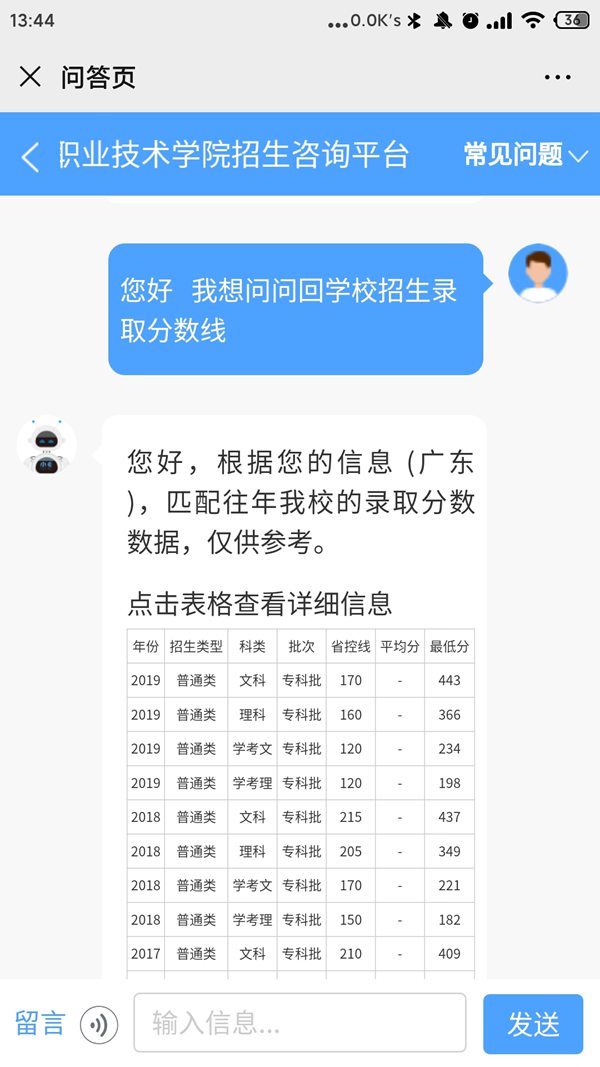600x1067 pixels.
Task: Send the message with 发送
Action: point(533,1024)
